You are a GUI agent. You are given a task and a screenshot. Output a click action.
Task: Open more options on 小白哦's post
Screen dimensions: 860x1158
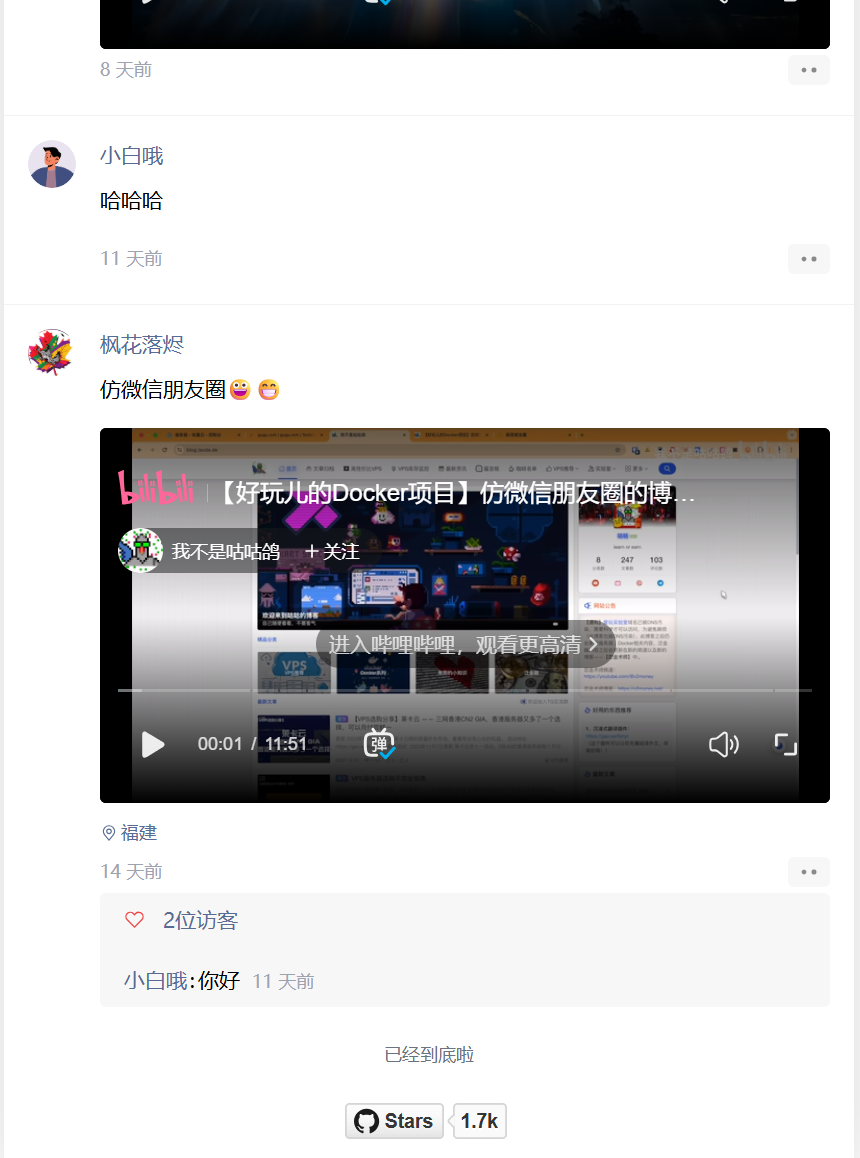coord(808,258)
